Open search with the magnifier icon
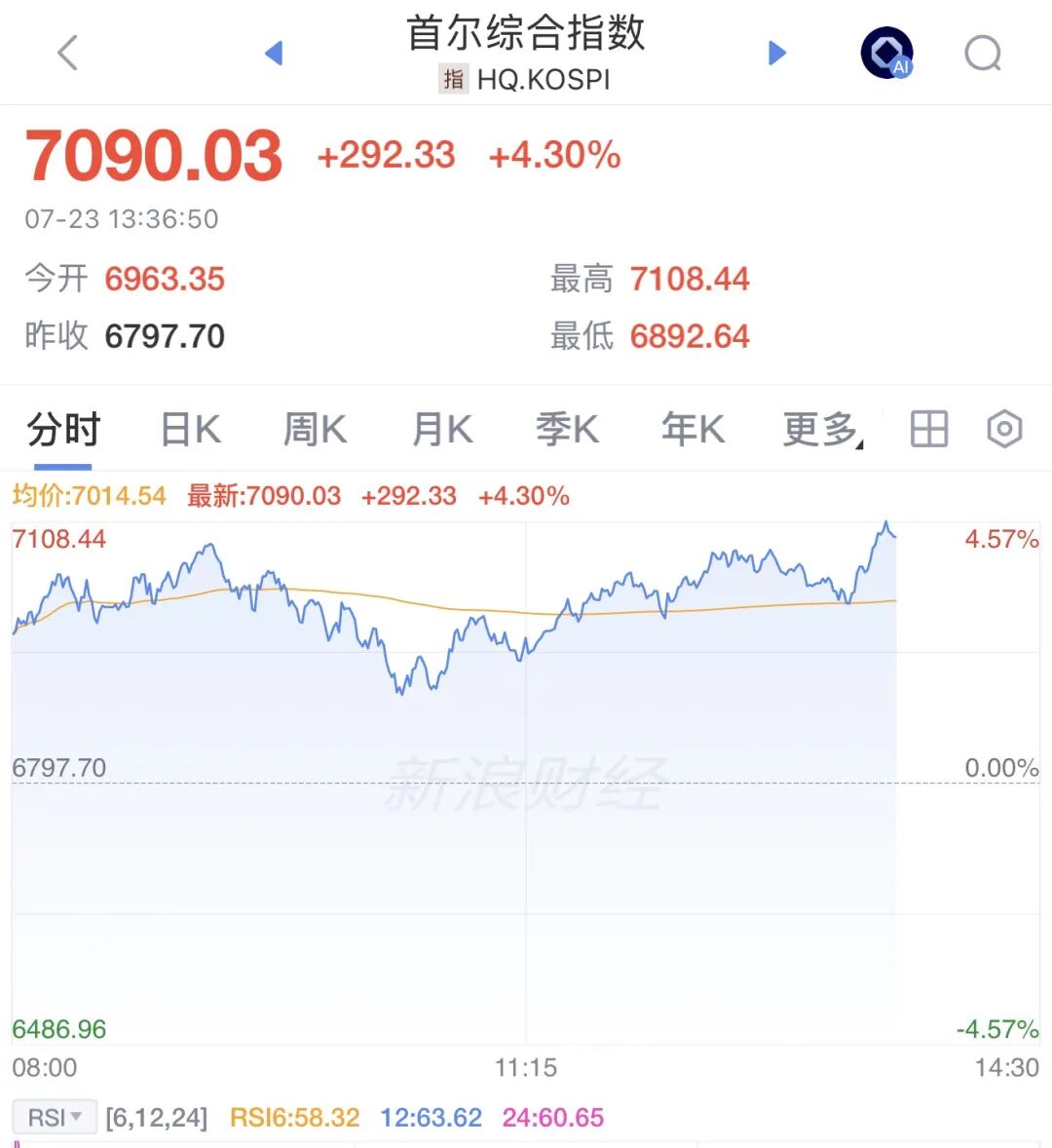The width and height of the screenshot is (1052, 1148). tap(983, 53)
